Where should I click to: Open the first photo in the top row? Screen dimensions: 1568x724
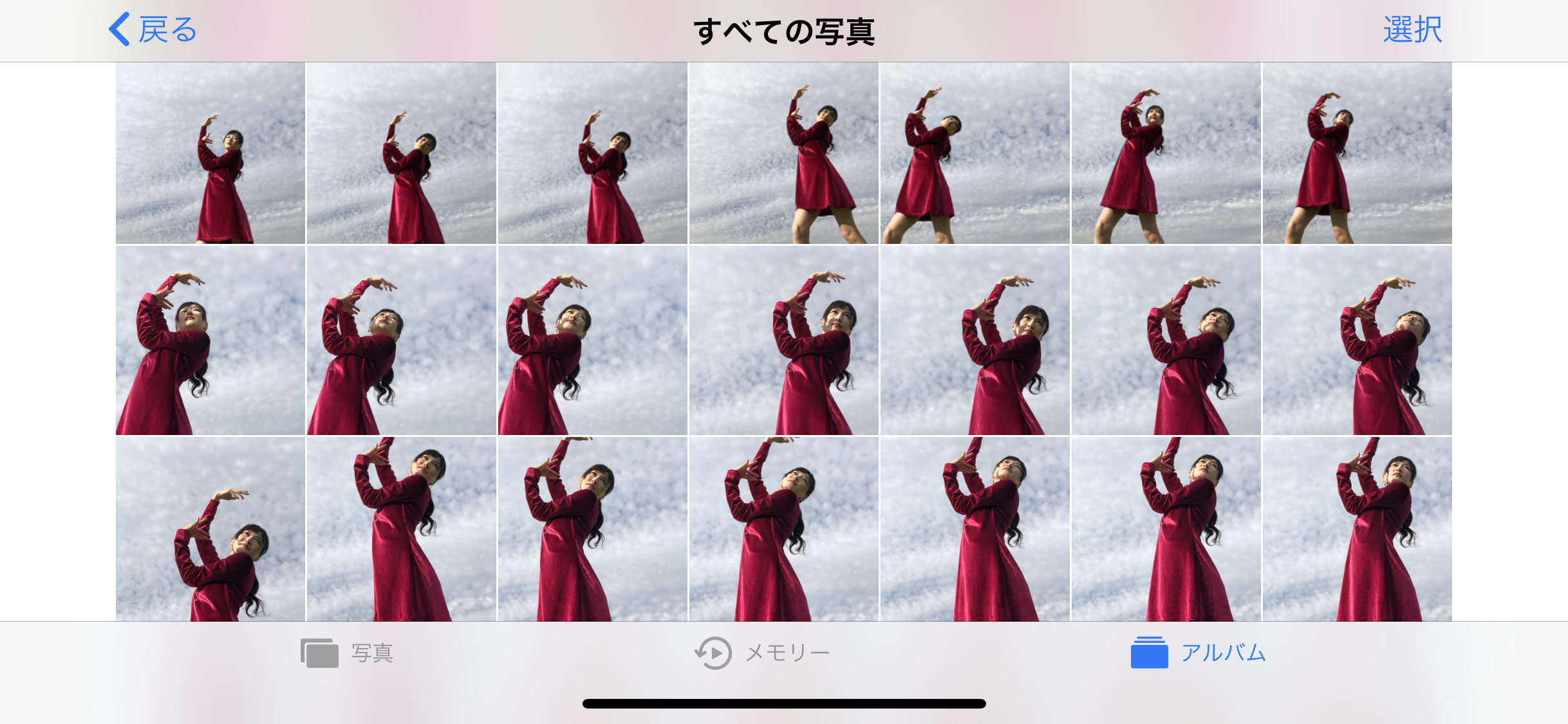point(210,153)
